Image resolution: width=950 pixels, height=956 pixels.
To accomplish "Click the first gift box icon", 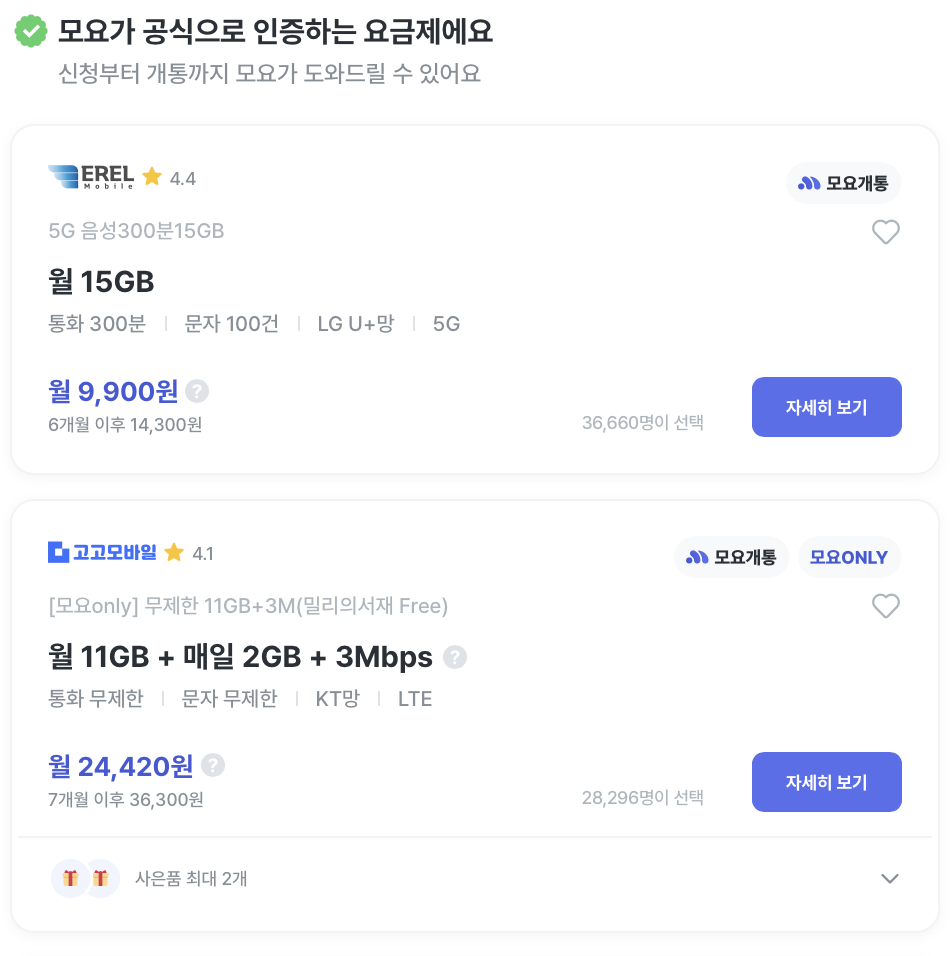I will click(x=69, y=878).
